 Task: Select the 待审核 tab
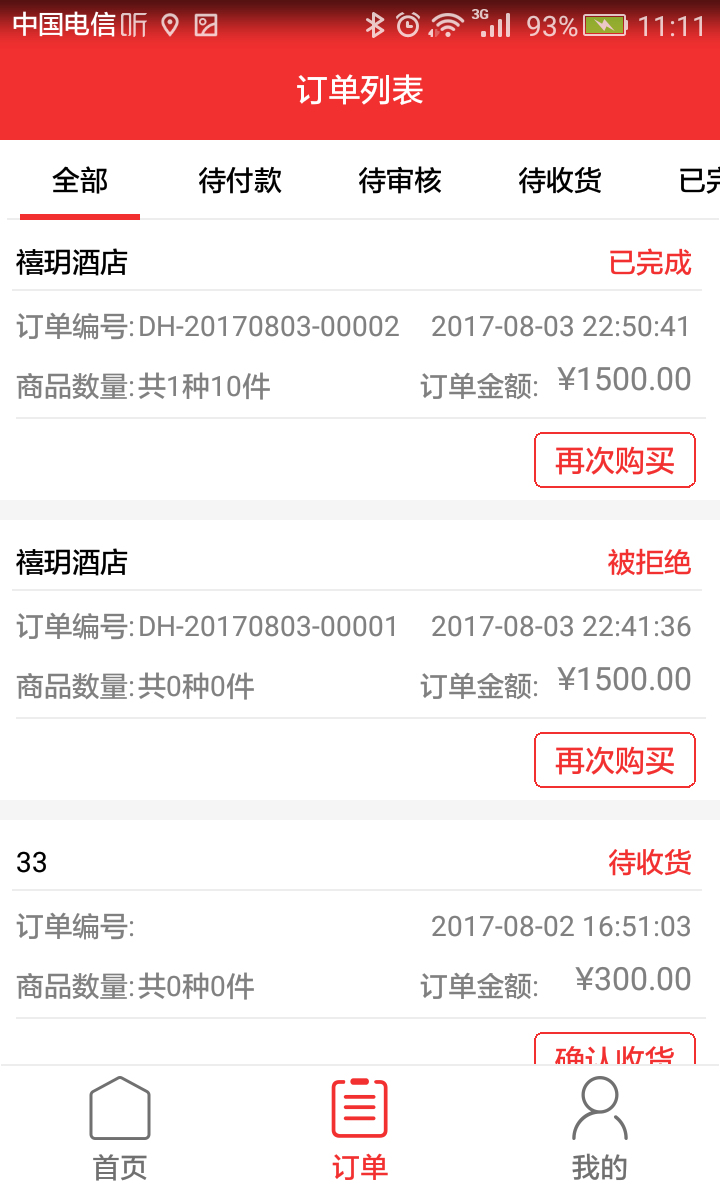pos(400,181)
